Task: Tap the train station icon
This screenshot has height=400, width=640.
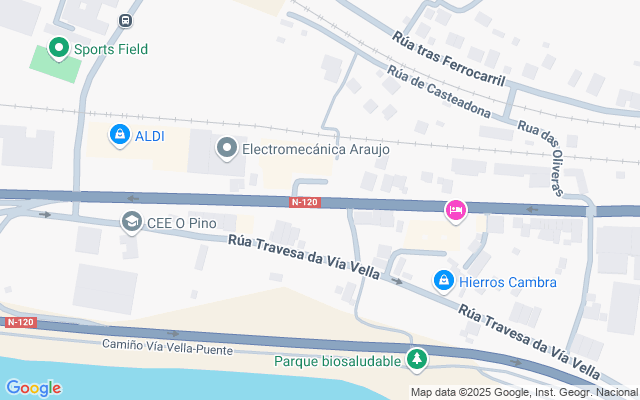Action: pyautogui.click(x=125, y=20)
